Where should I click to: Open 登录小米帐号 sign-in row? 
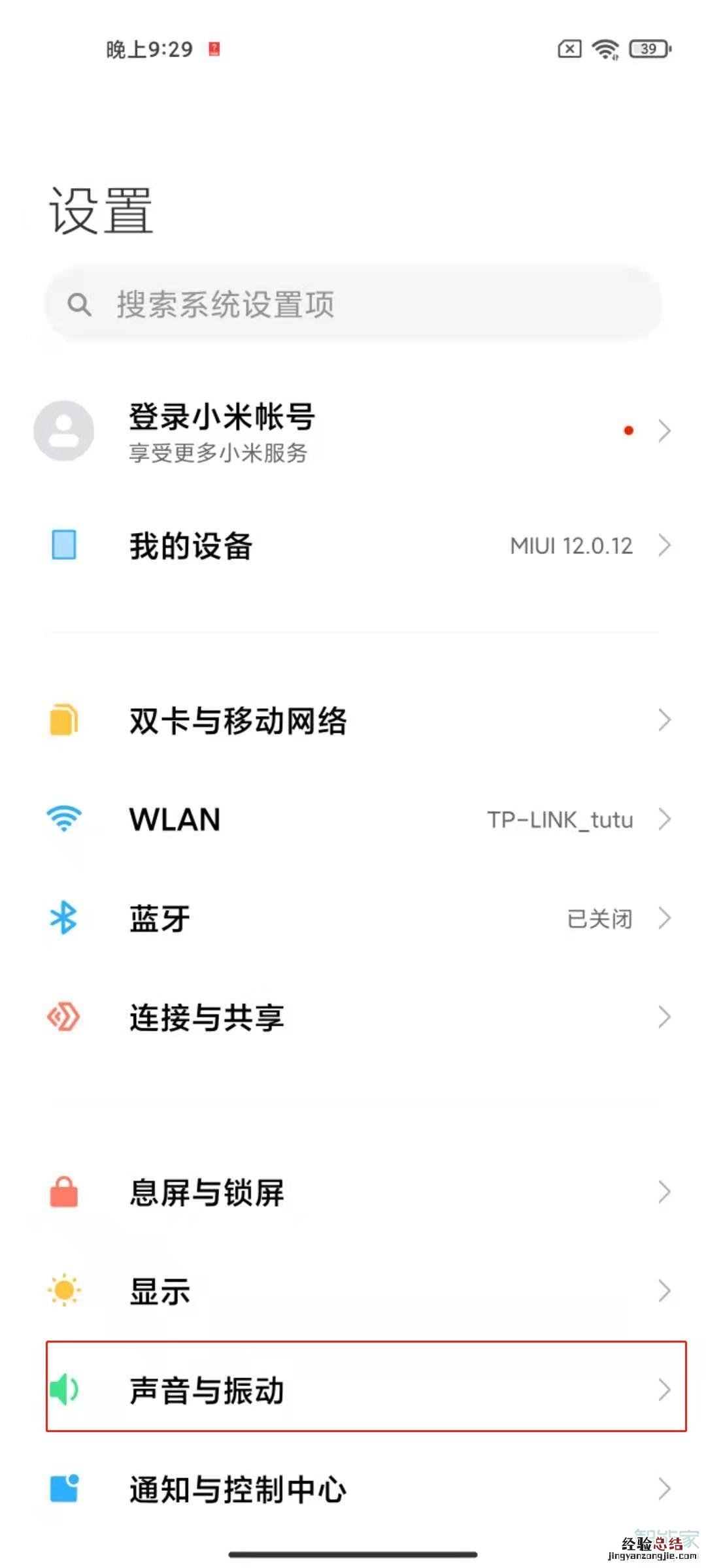point(353,431)
